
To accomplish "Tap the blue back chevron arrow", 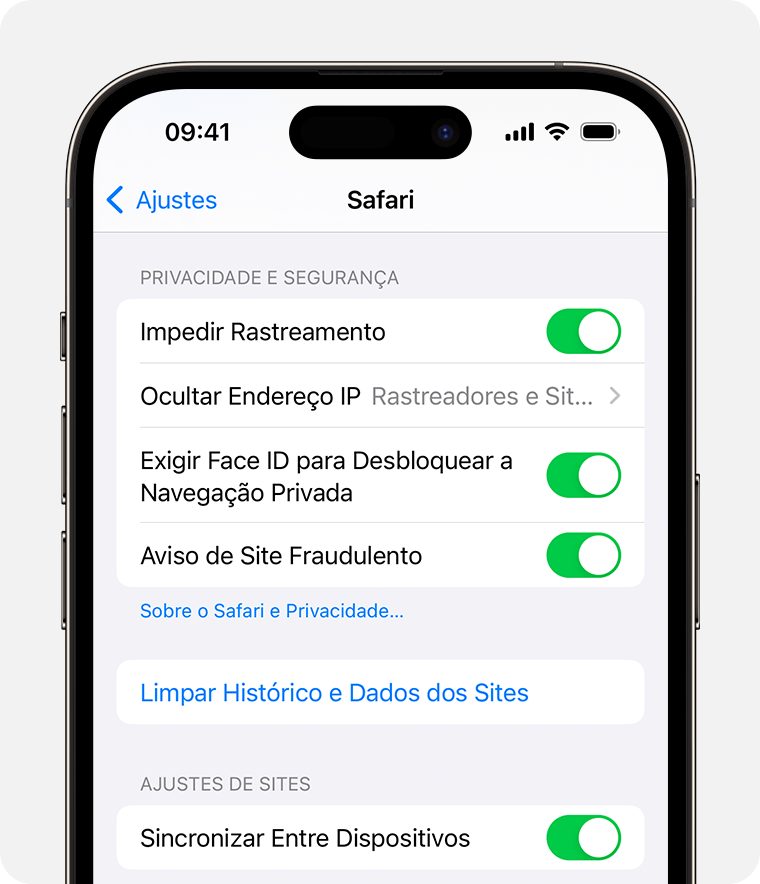I will 115,200.
